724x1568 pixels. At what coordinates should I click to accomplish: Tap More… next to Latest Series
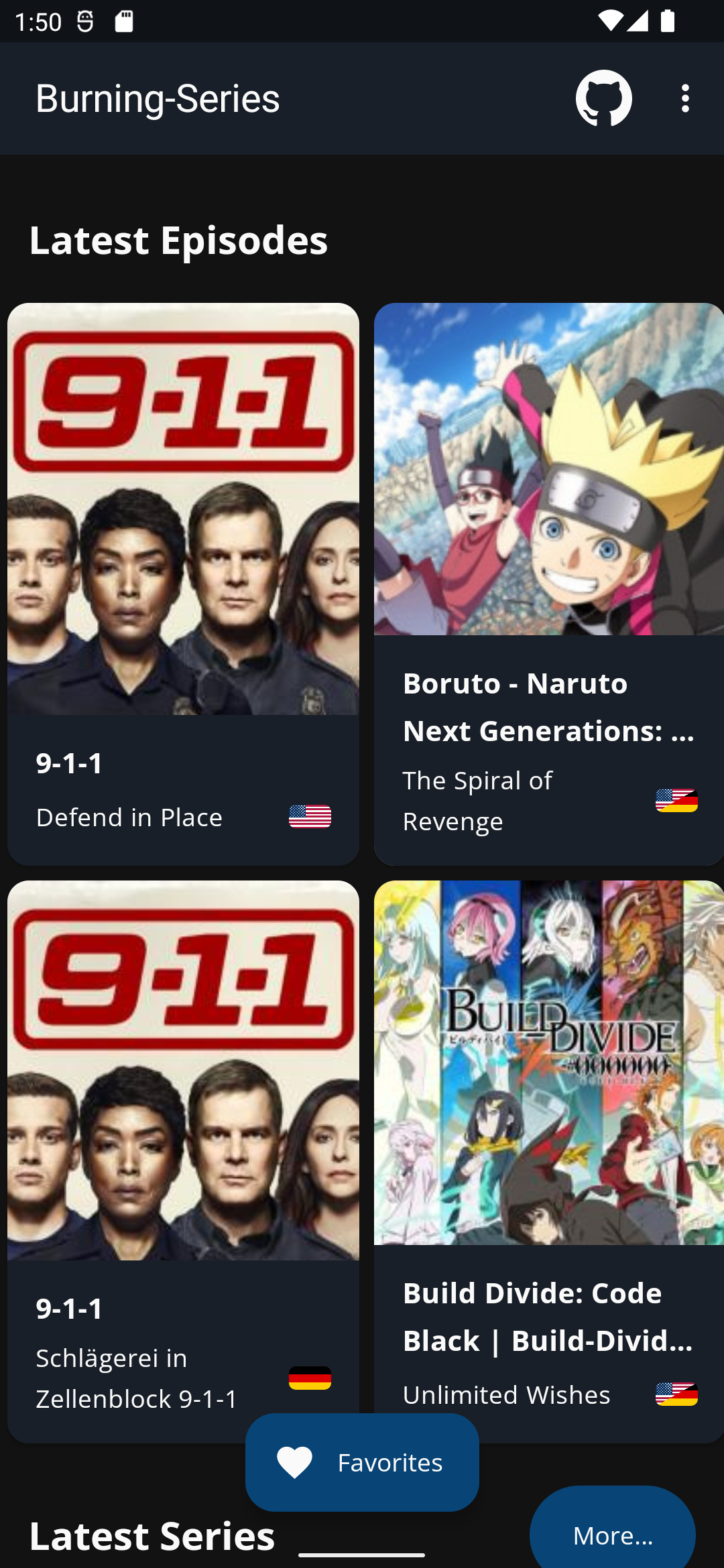pos(612,1534)
